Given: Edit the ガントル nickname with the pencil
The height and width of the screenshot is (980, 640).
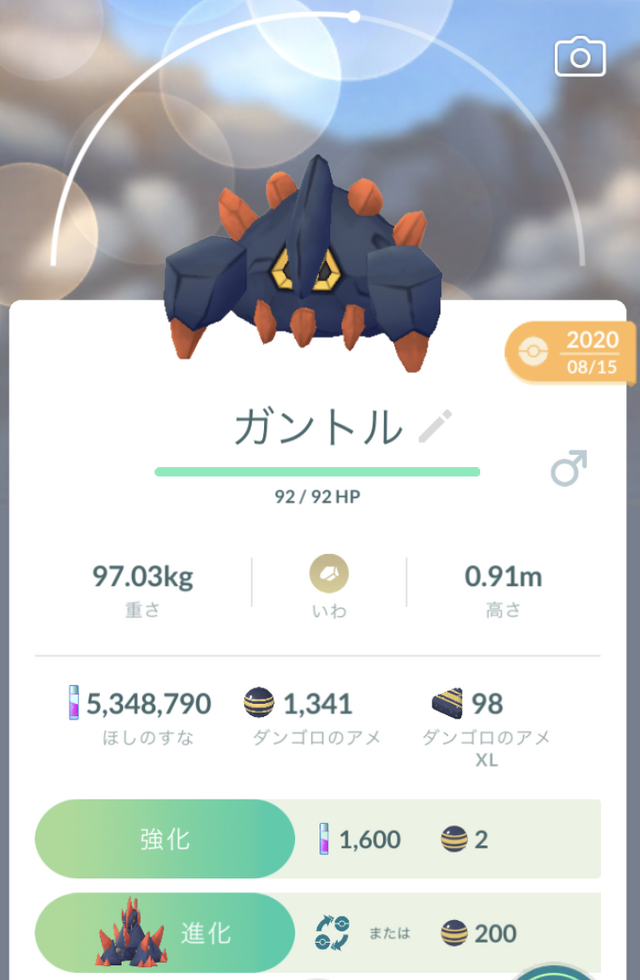Looking at the screenshot, I should tap(435, 427).
